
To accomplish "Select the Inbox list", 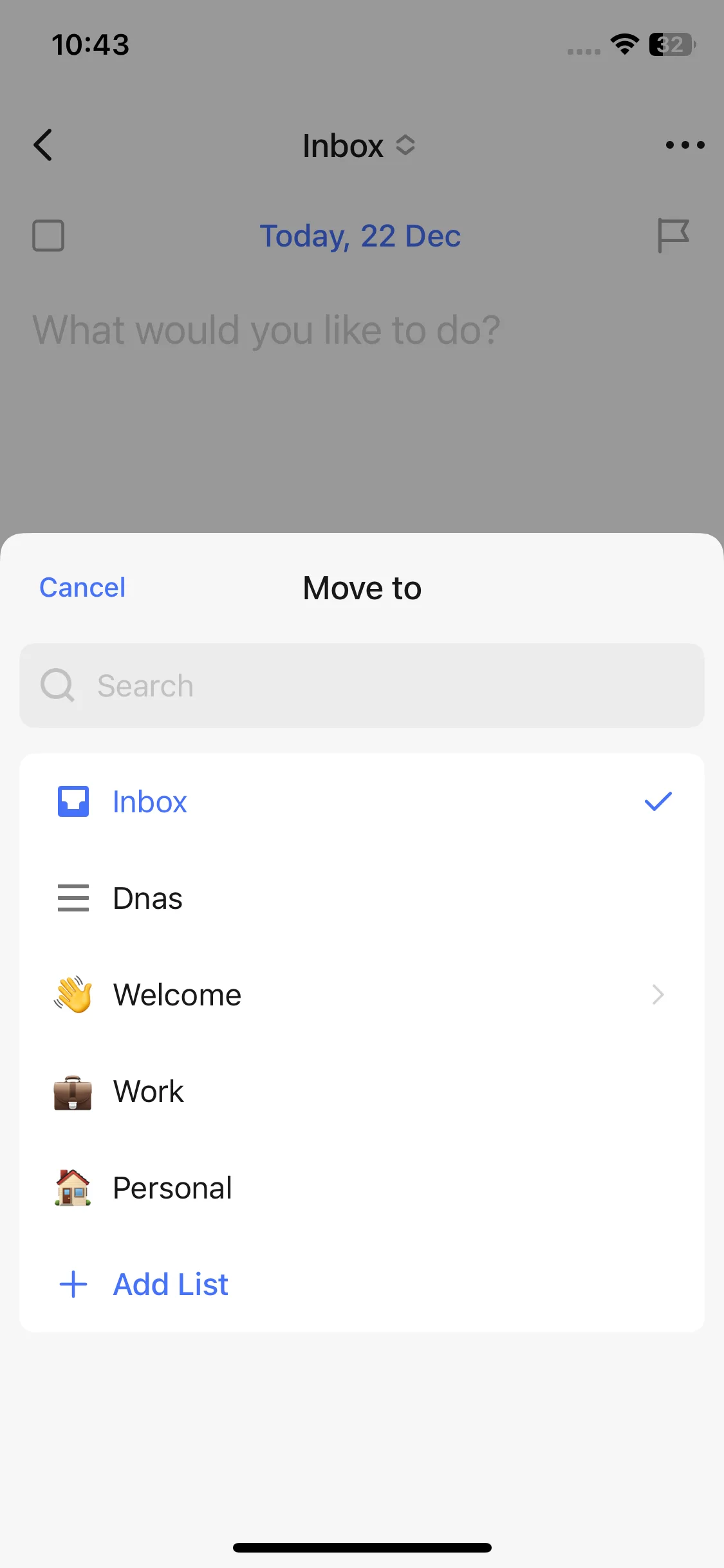I will 362,801.
